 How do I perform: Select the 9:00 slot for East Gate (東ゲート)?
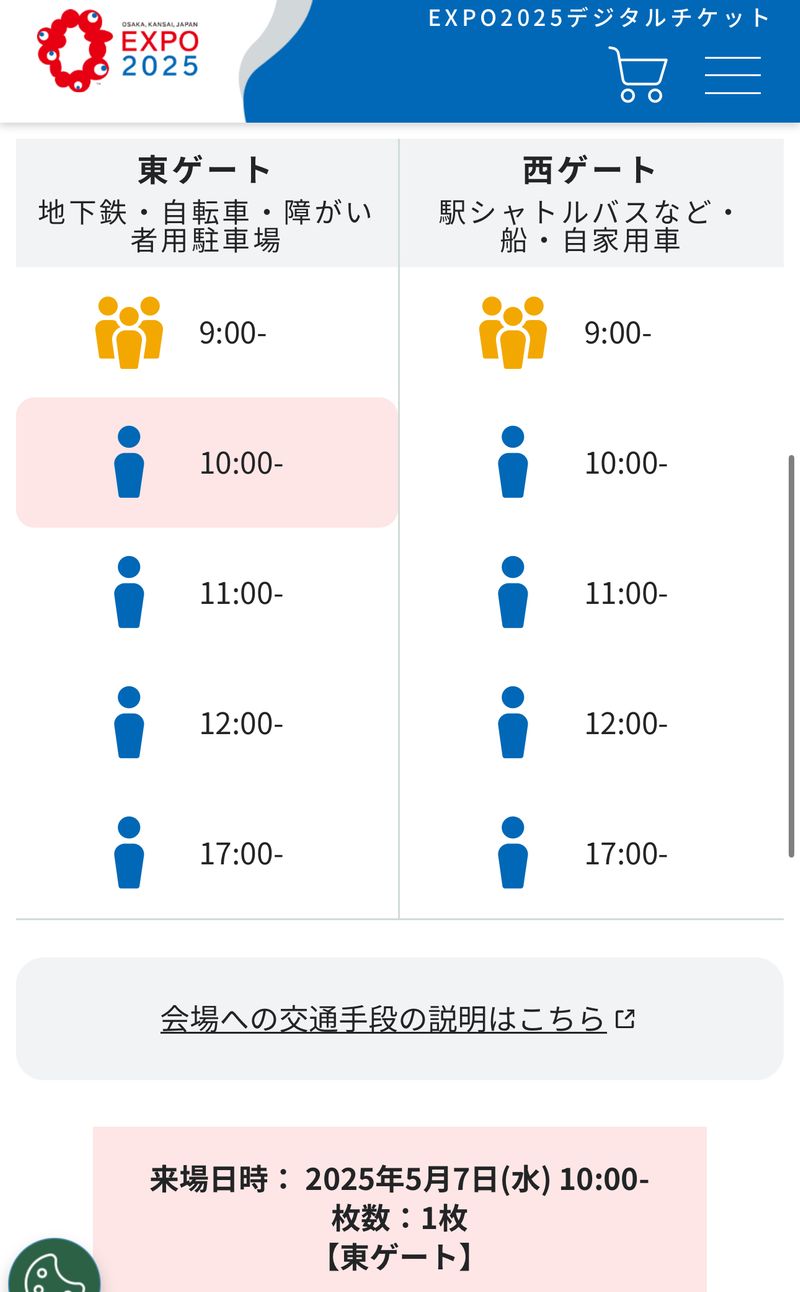[207, 333]
